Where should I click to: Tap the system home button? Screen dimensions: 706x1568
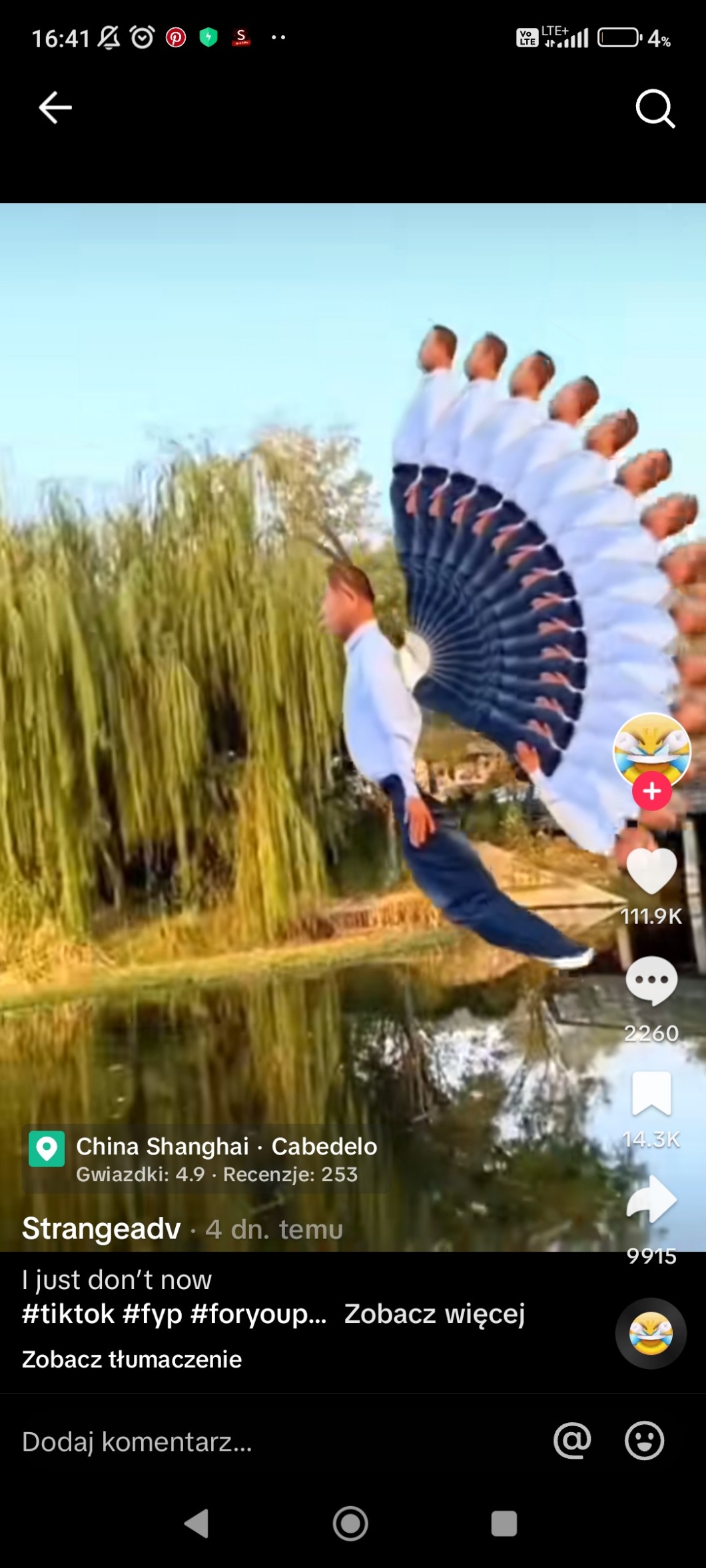click(350, 1523)
